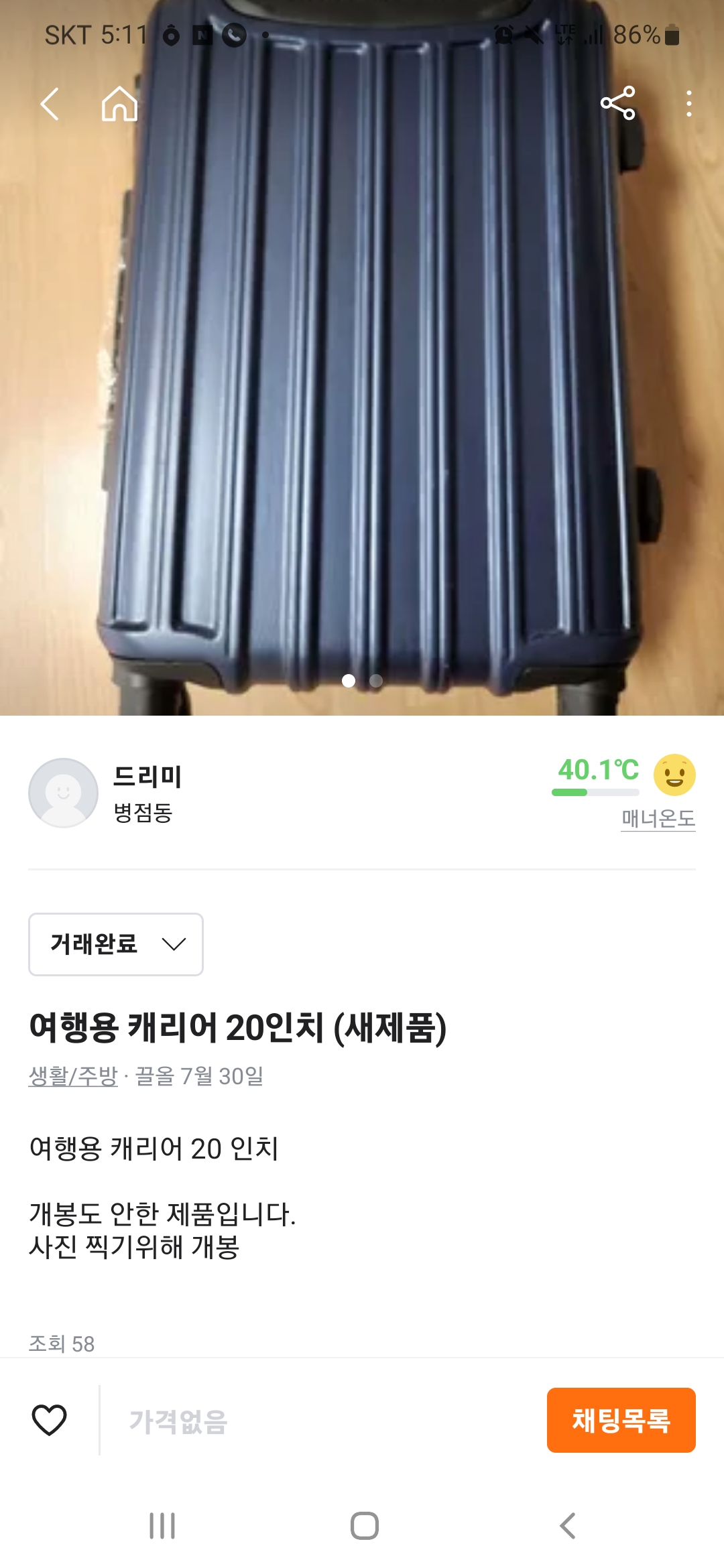The height and width of the screenshot is (1568, 724).
Task: Open the 매너온도 info link
Action: [658, 818]
